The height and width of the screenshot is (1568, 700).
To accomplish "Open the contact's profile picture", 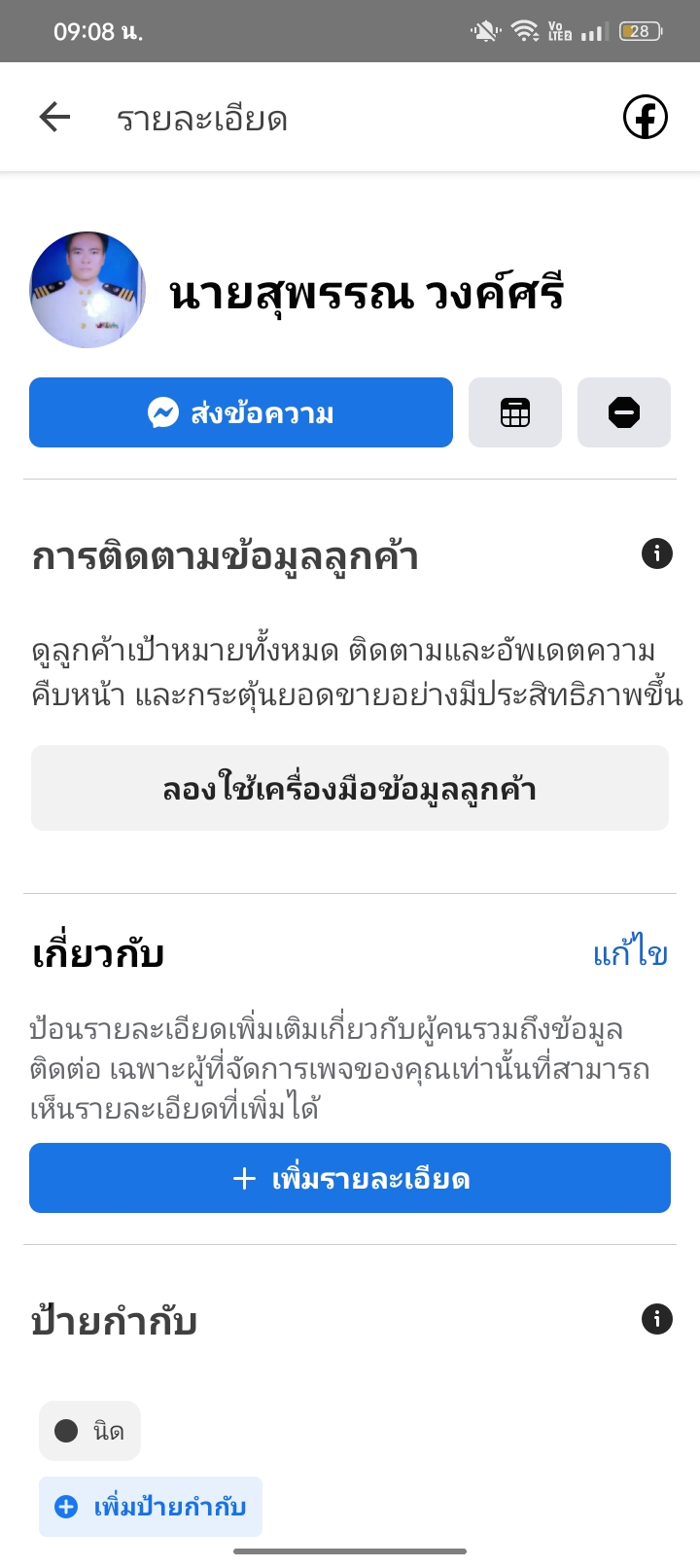I will coord(87,290).
